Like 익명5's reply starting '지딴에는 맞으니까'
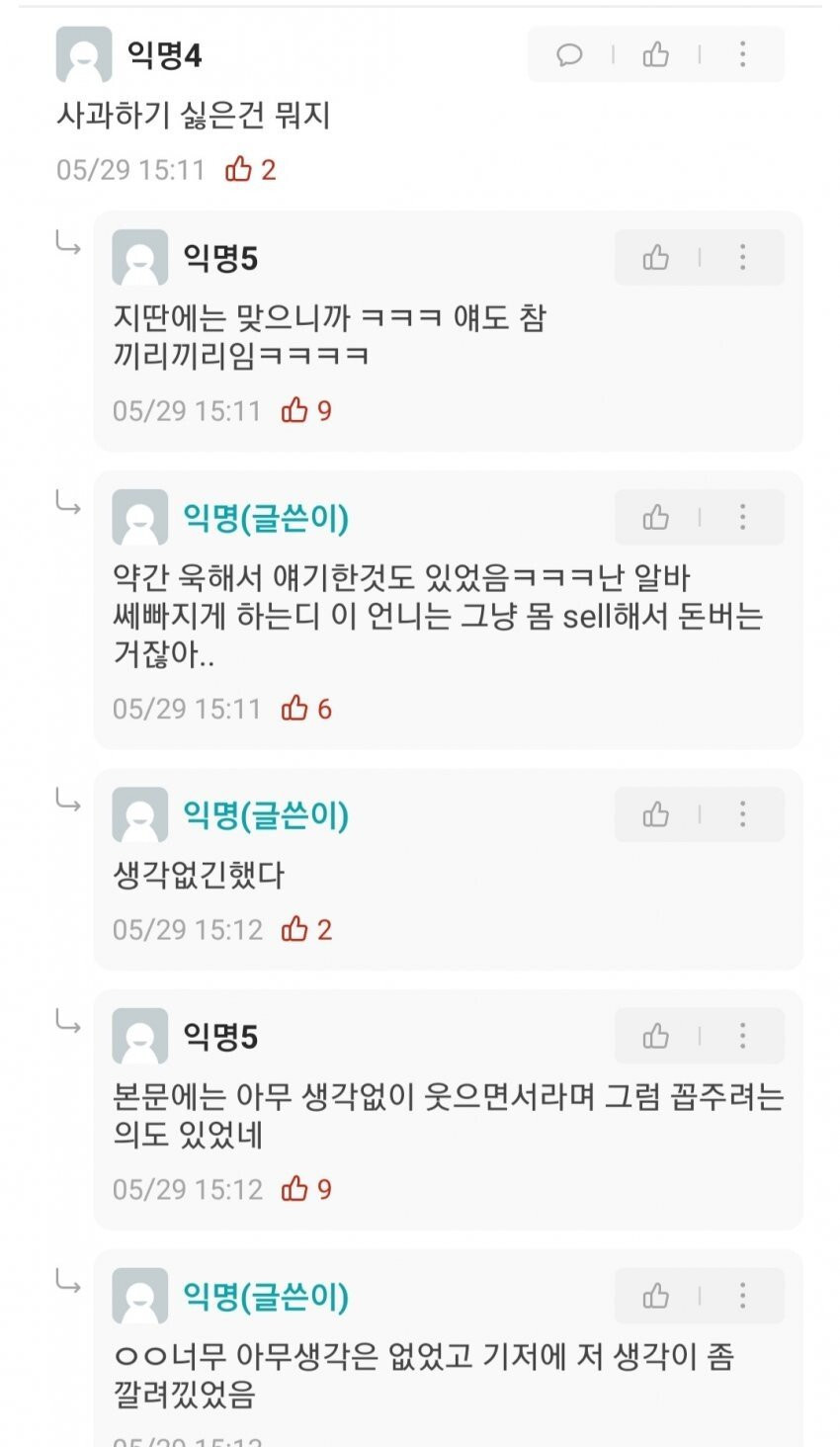 656,258
